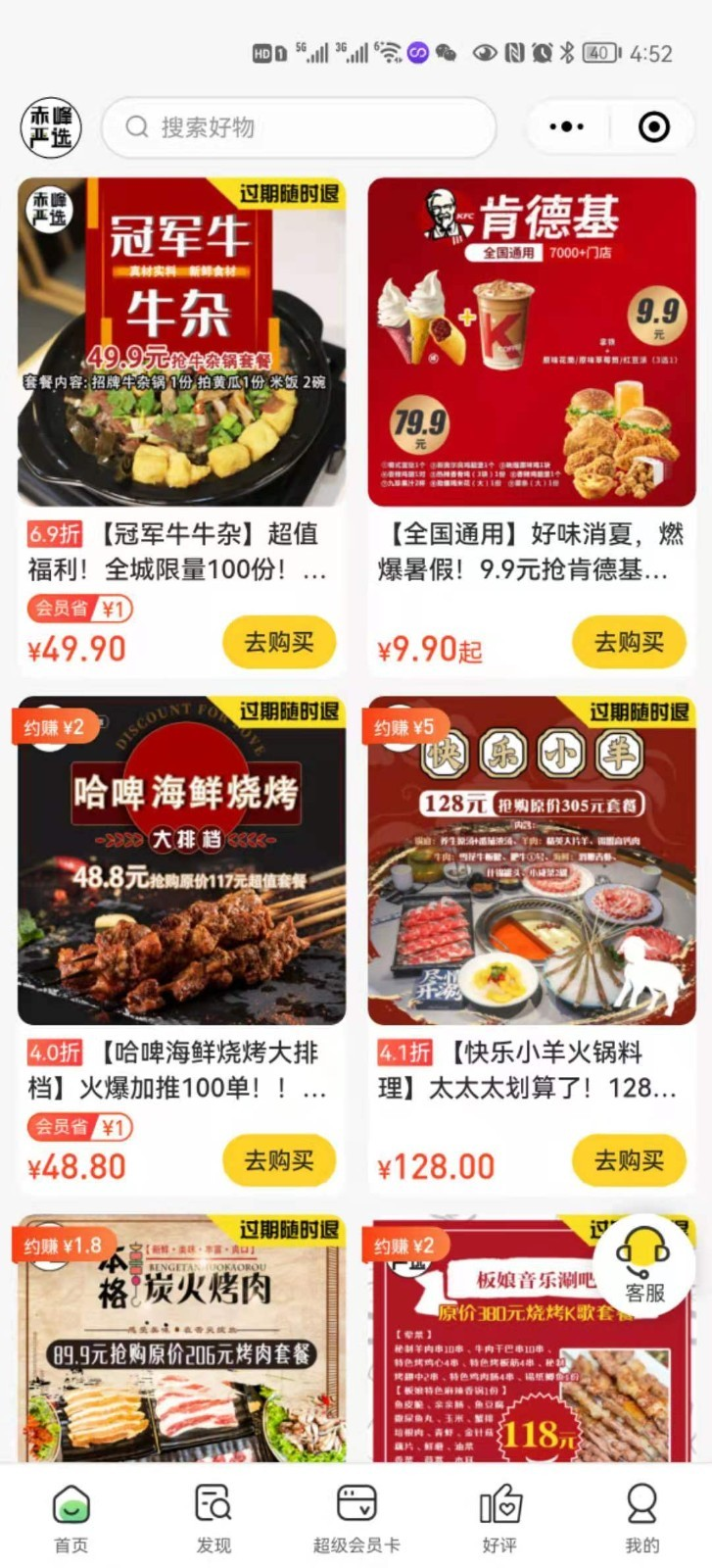Screen dimensions: 712x1568
Task: Open the 我的 profile tab
Action: click(641, 1518)
